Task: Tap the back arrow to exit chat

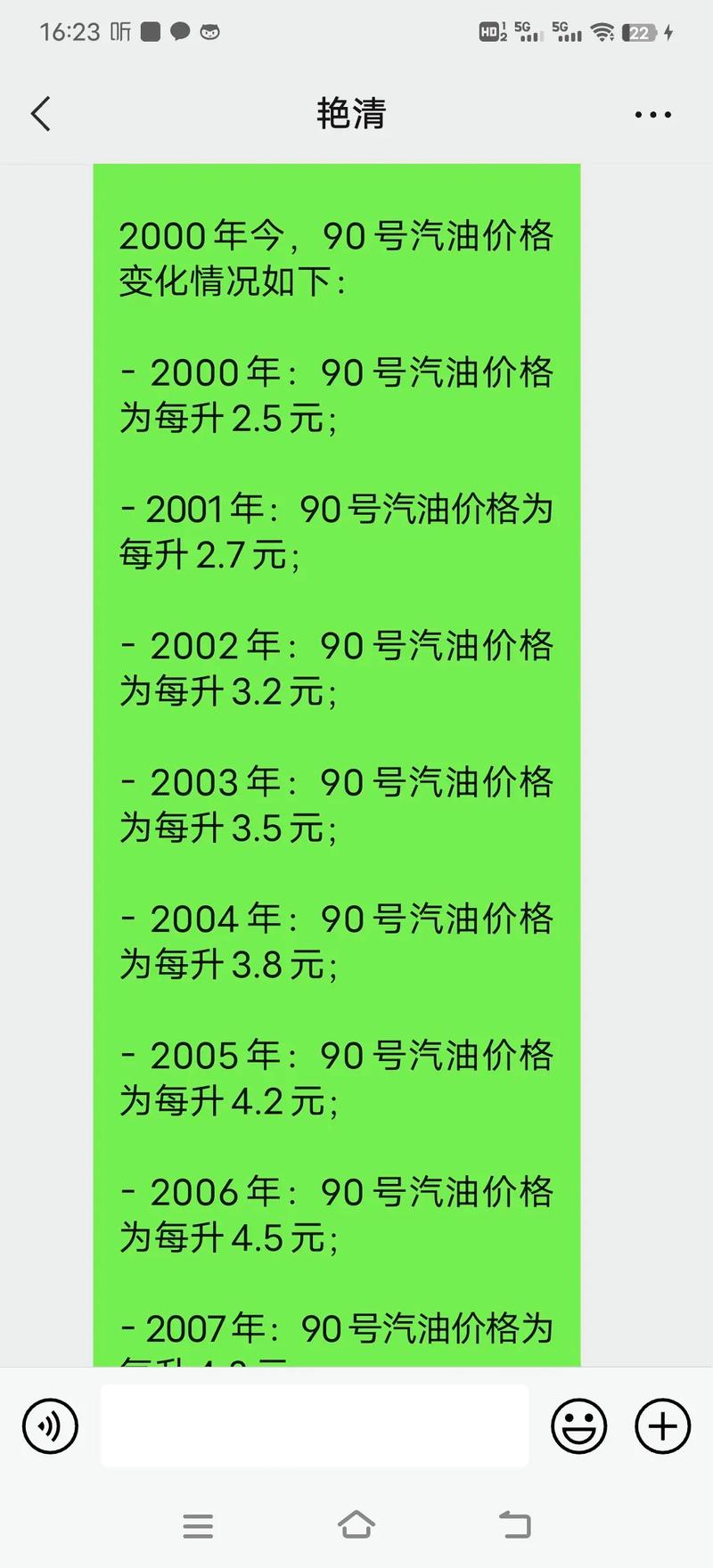Action: [x=38, y=114]
